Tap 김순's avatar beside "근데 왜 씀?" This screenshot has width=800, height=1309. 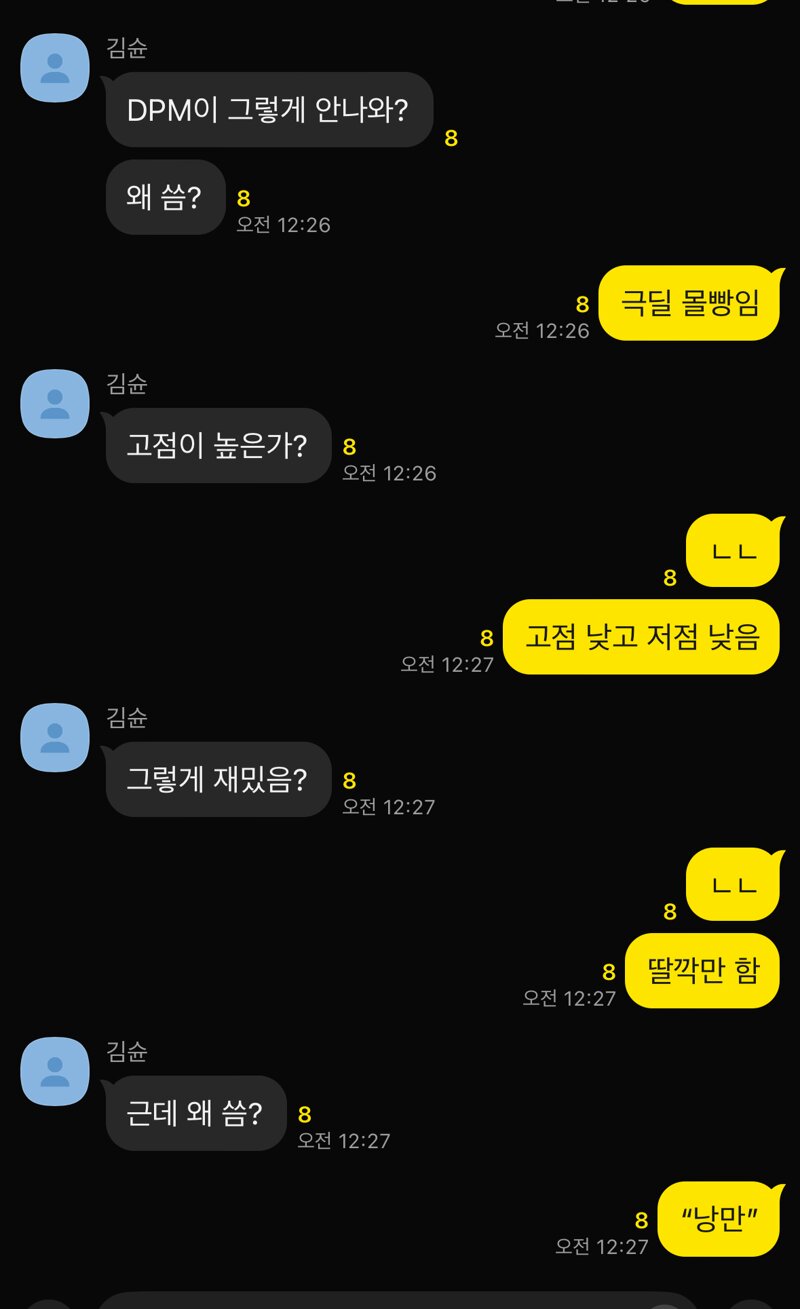tap(55, 1071)
